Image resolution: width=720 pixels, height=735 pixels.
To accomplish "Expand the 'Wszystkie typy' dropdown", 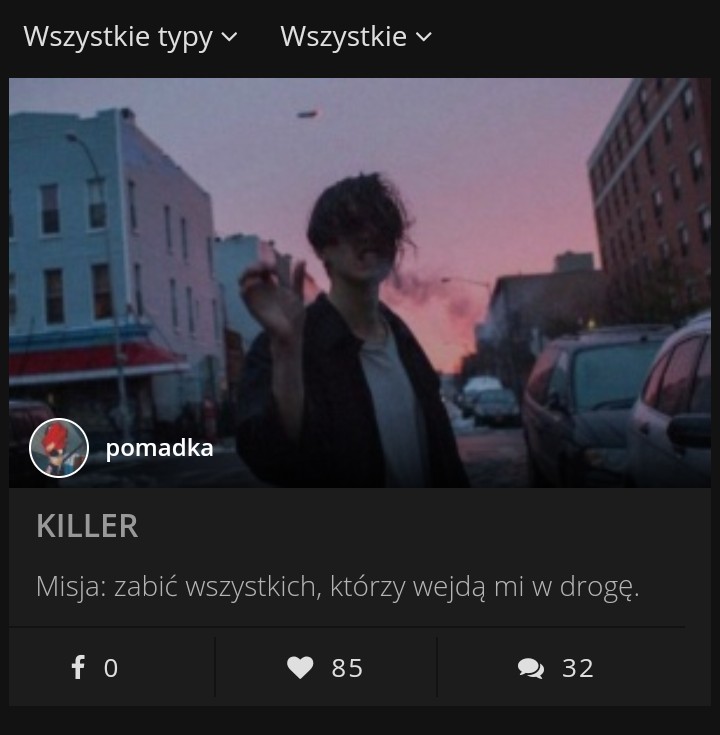I will (x=130, y=37).
